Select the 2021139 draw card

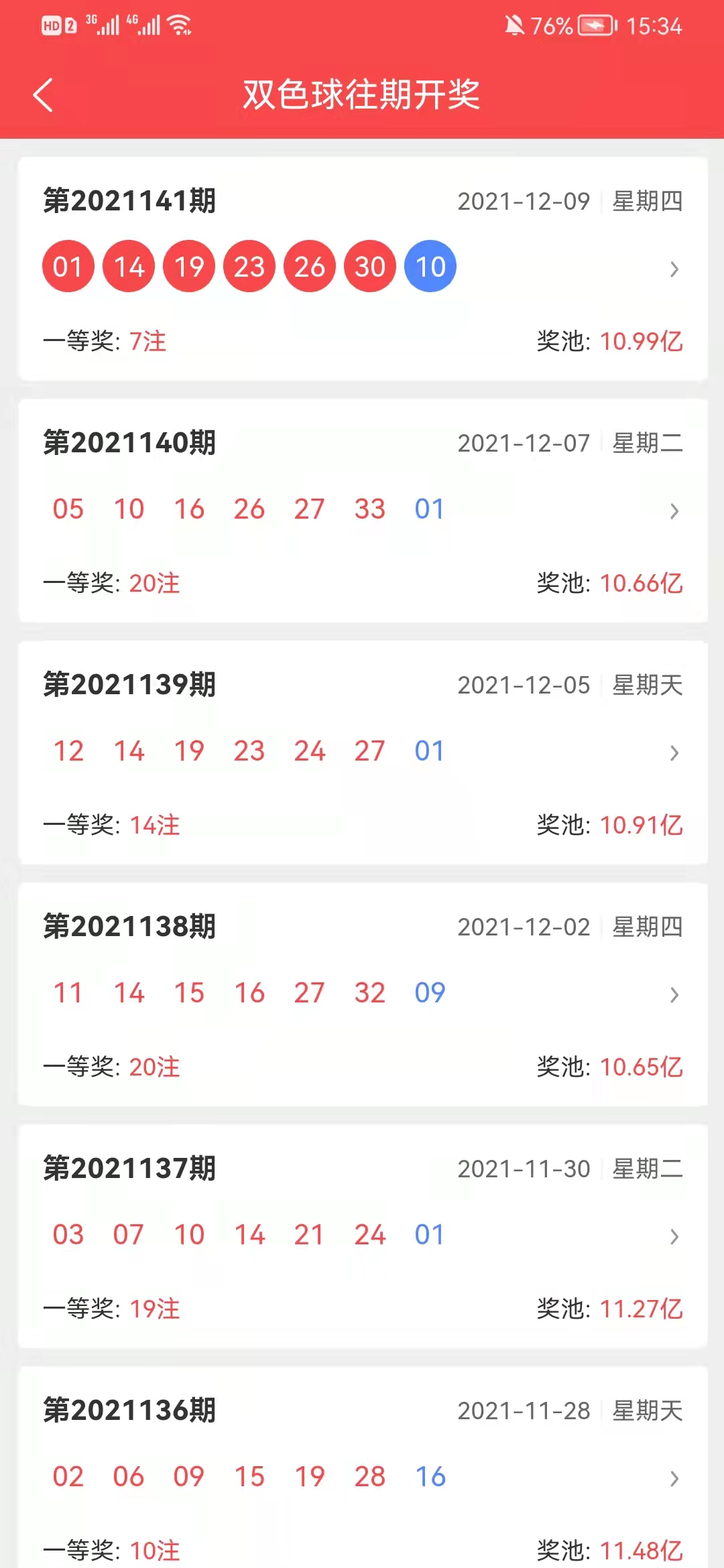[x=362, y=753]
